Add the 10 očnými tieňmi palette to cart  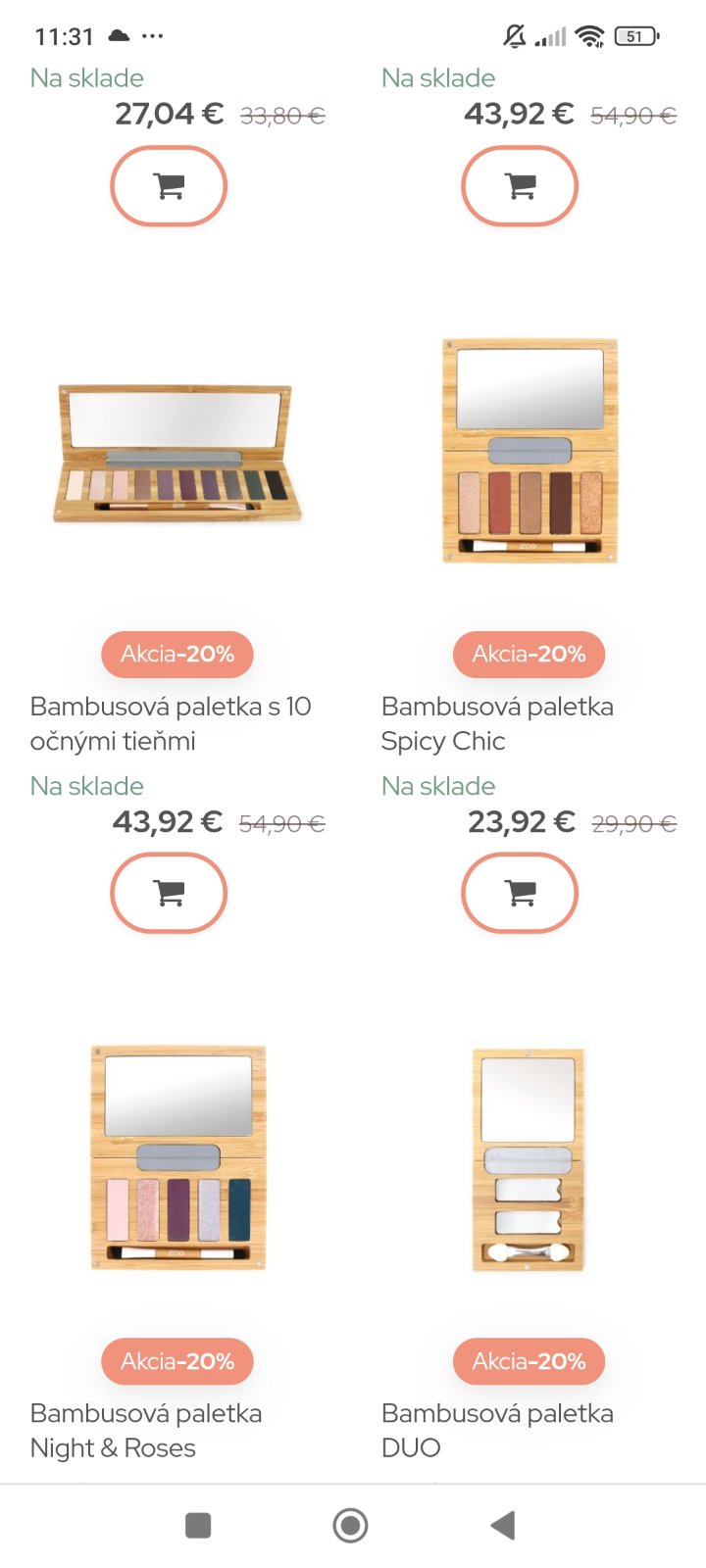[169, 893]
